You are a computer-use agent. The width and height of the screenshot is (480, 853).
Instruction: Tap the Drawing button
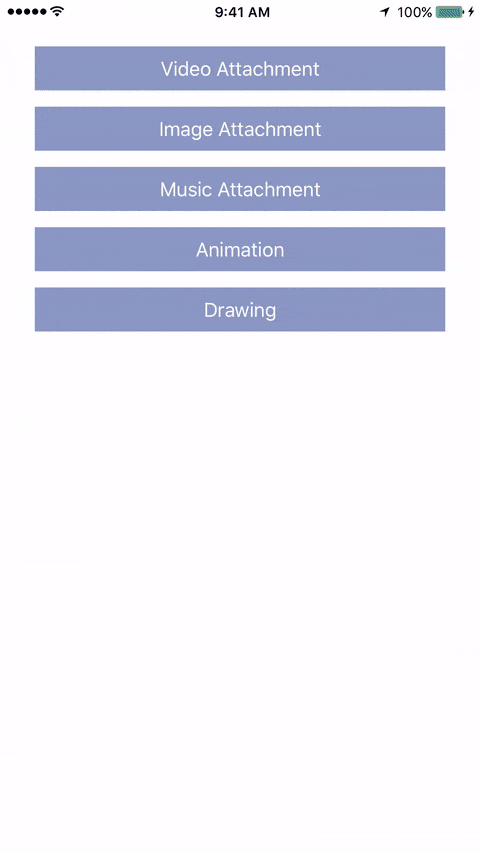[x=240, y=310]
